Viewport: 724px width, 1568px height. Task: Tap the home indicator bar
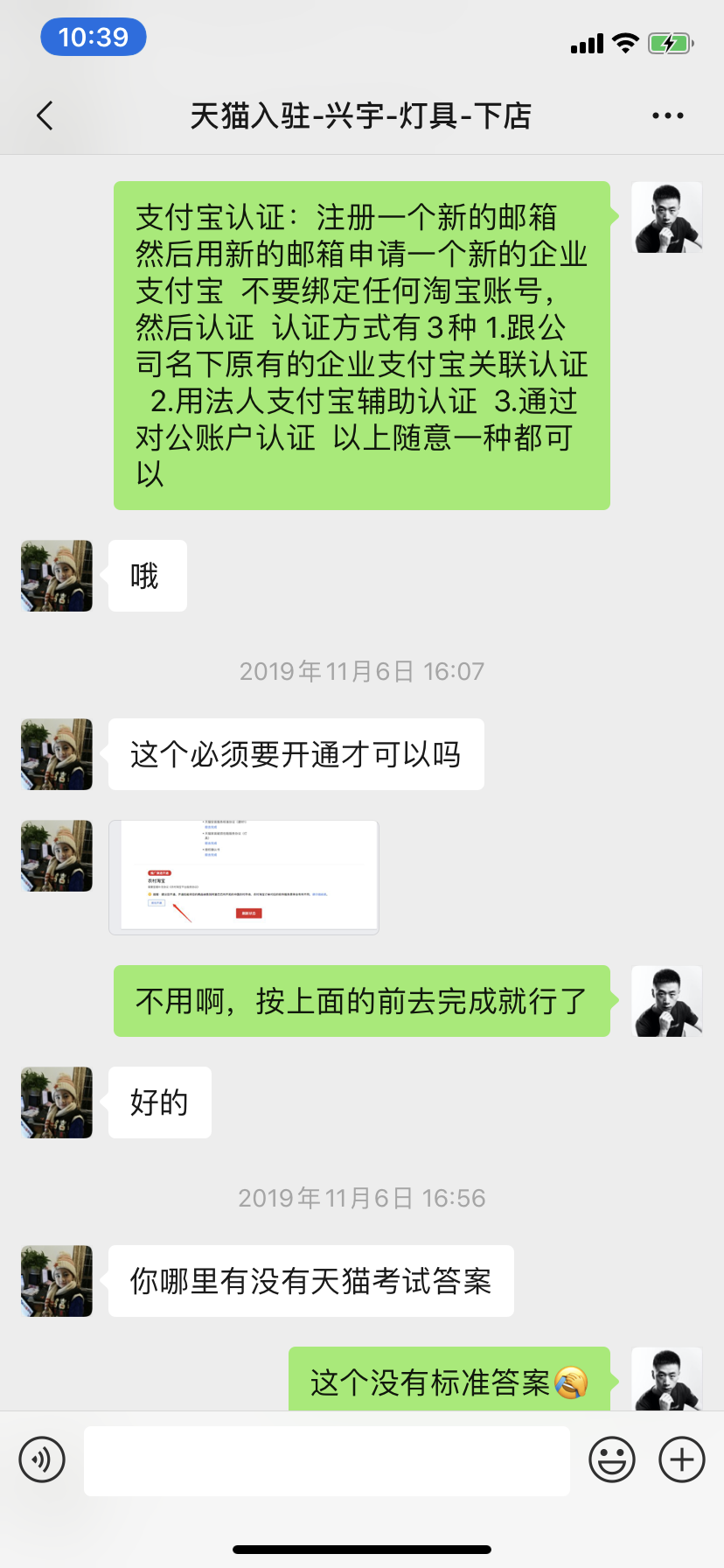coord(362,1550)
